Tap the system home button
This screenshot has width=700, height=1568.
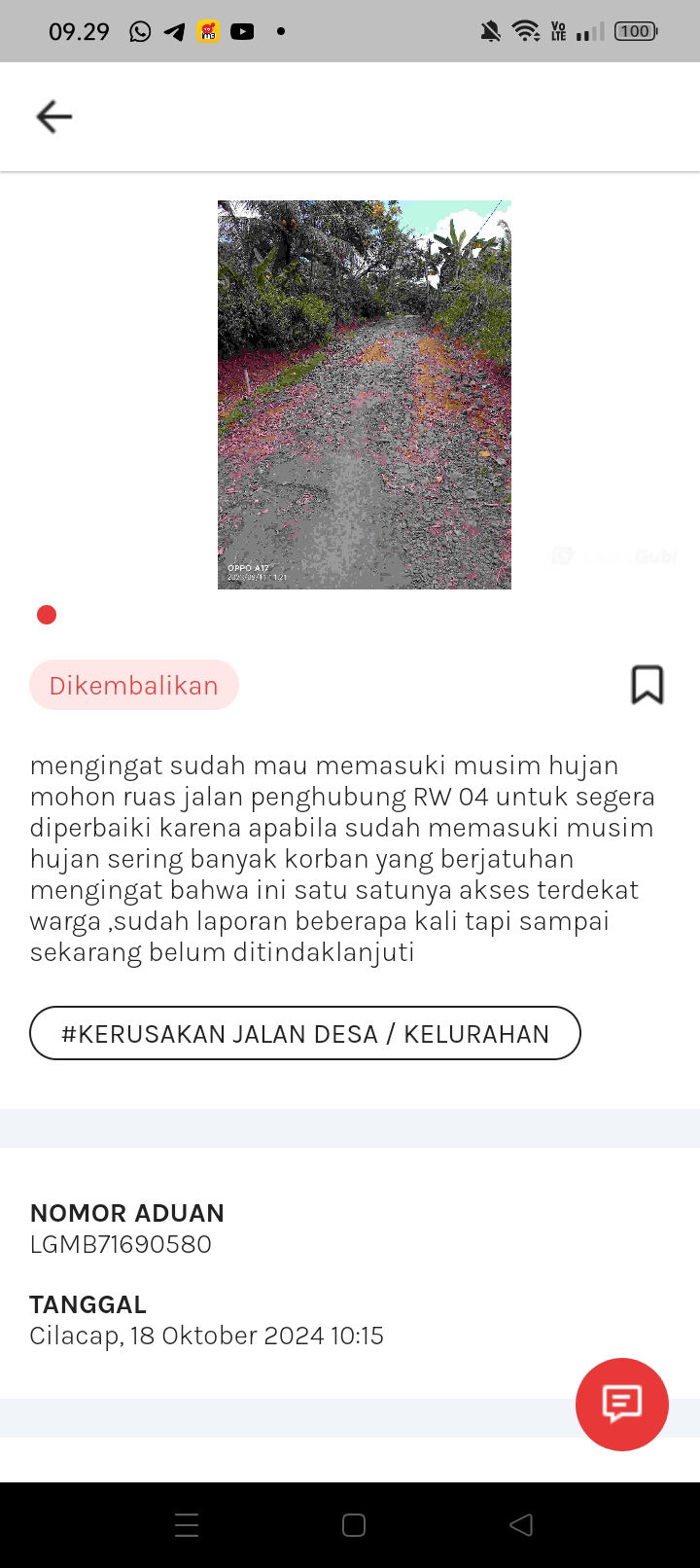(354, 1525)
